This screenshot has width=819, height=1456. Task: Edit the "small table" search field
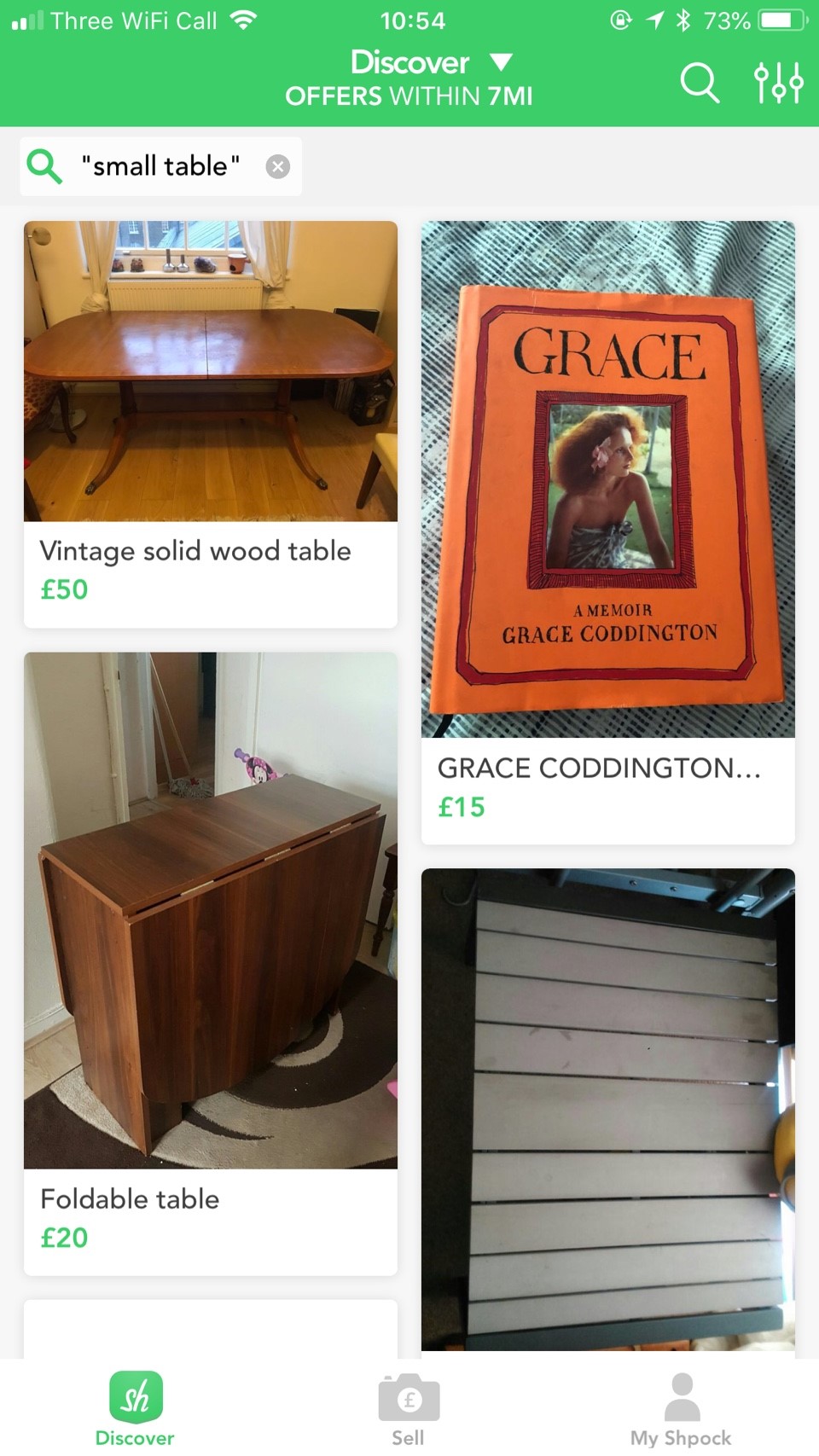[x=160, y=166]
